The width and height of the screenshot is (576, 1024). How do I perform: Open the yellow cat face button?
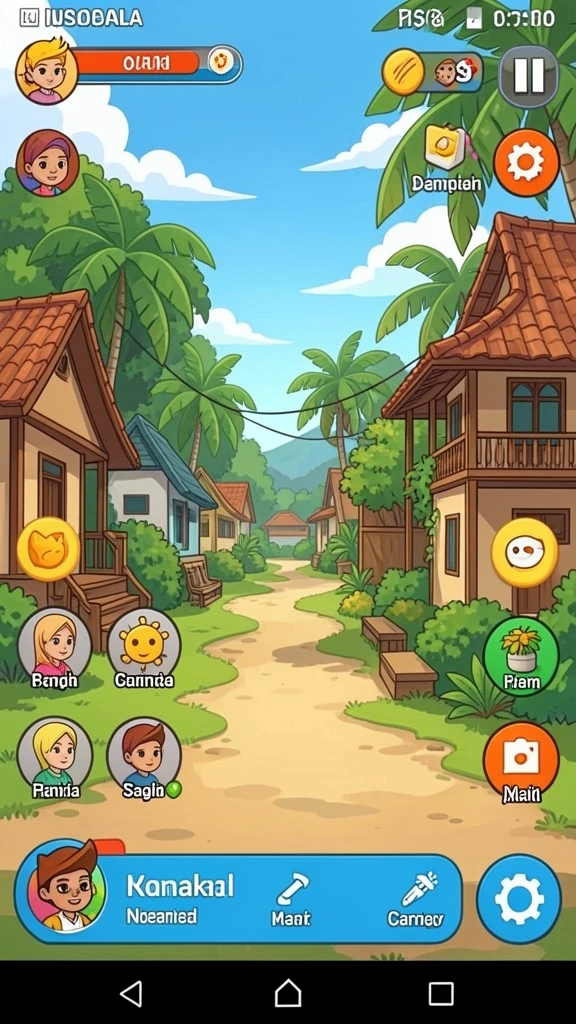tap(48, 549)
